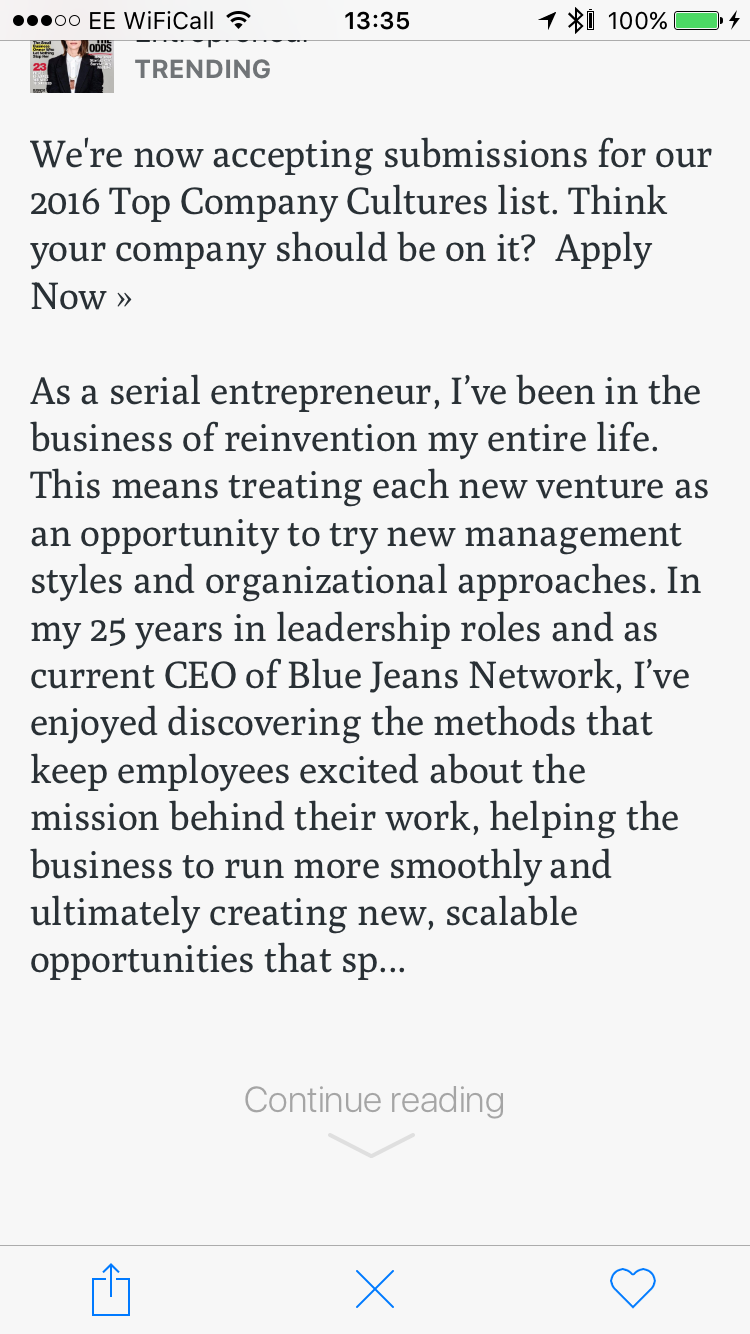Favorite this article with the heart
Screen dimensions: 750x1334
(x=632, y=1288)
